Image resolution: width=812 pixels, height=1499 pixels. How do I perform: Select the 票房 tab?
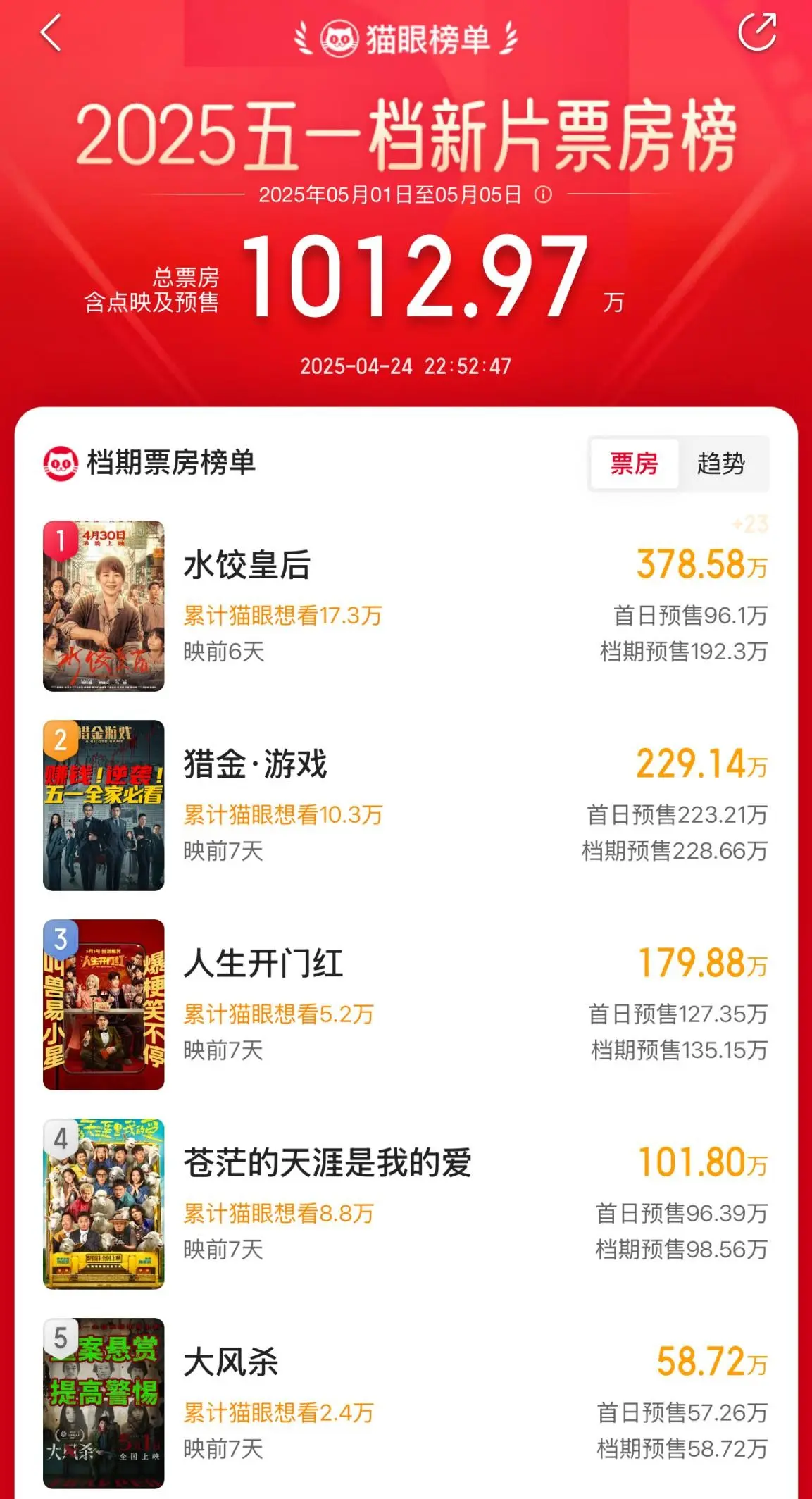pyautogui.click(x=634, y=464)
